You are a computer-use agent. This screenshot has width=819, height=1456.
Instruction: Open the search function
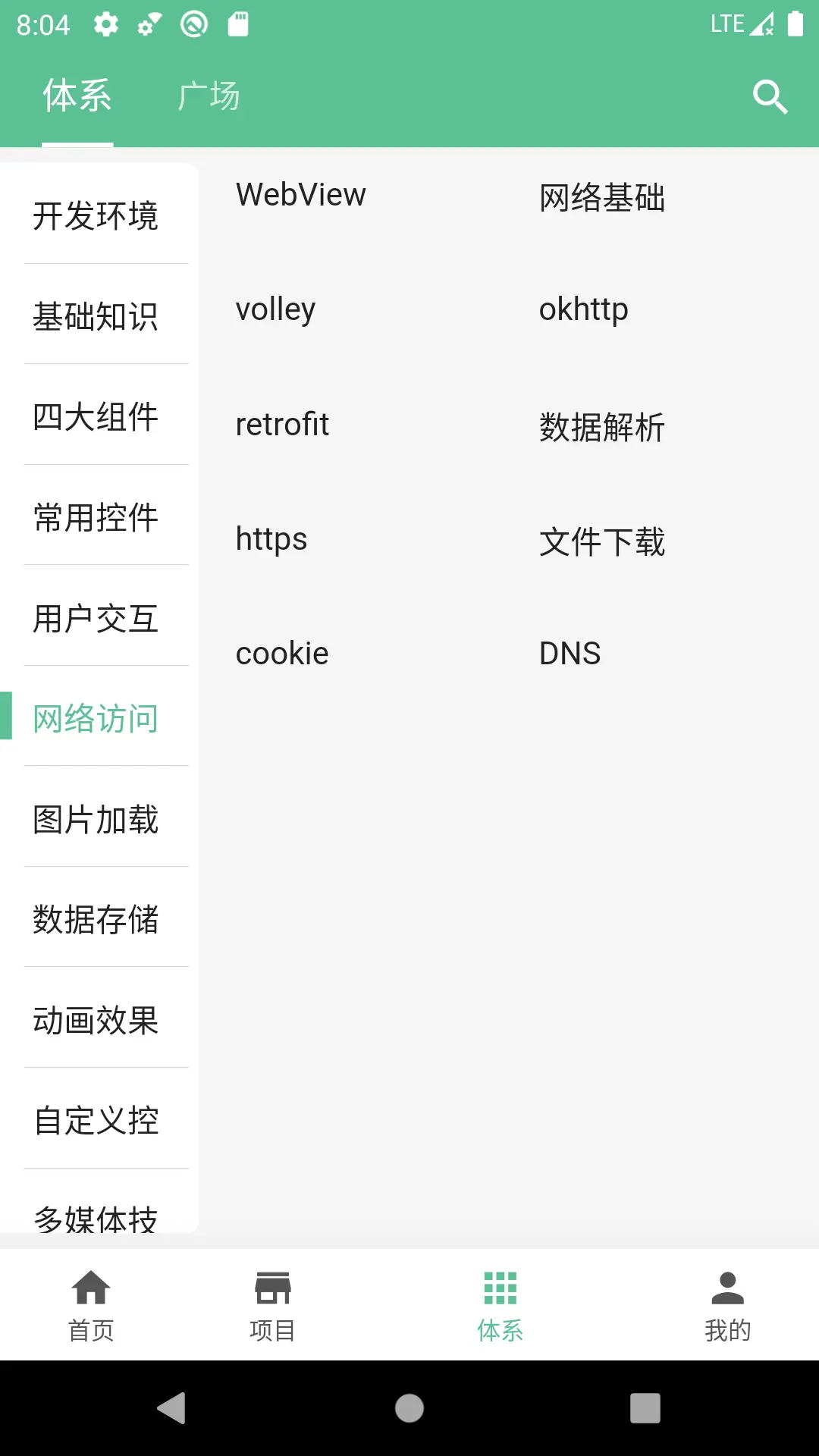[770, 96]
